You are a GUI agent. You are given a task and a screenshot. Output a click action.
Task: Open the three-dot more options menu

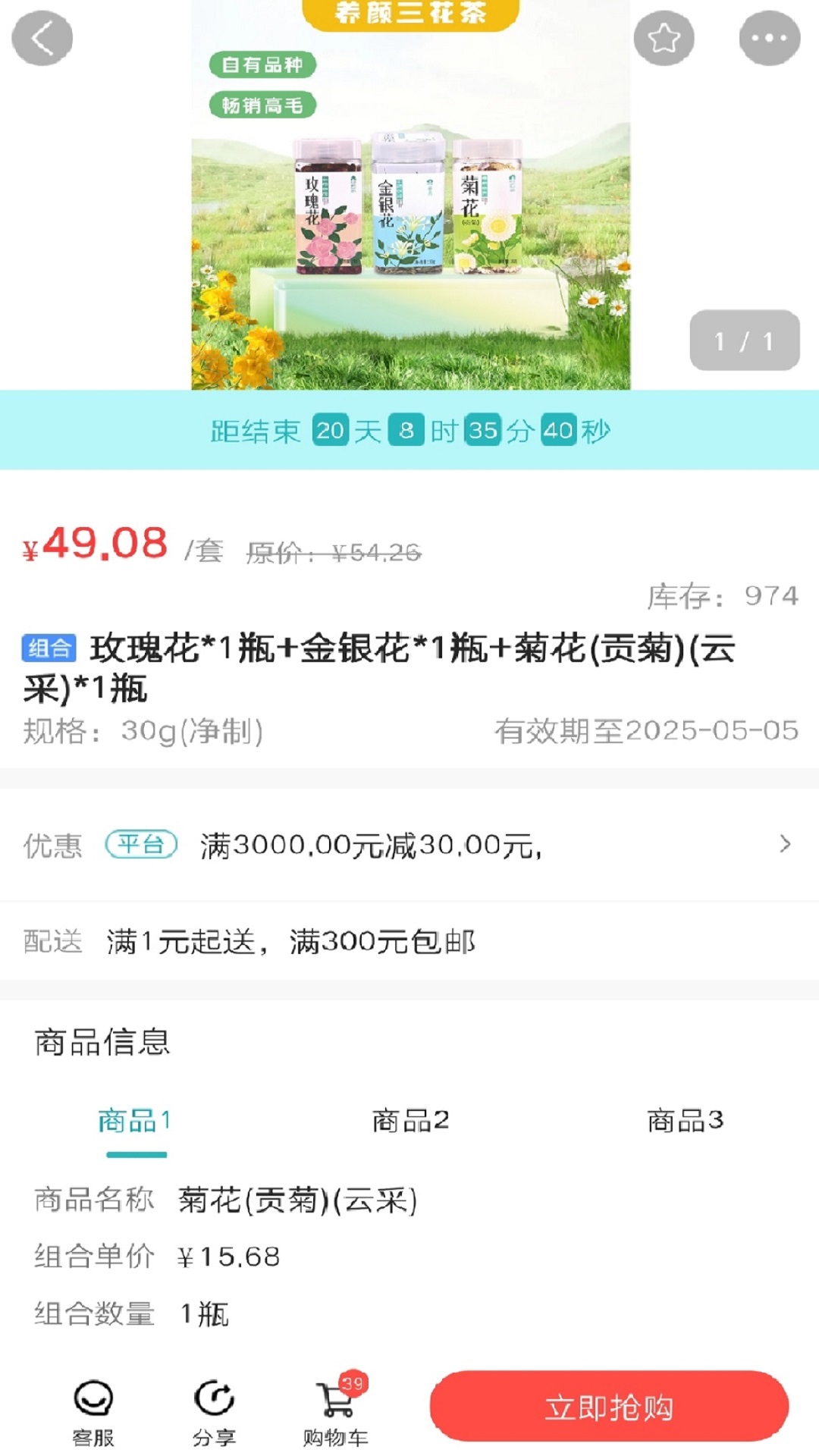click(770, 38)
